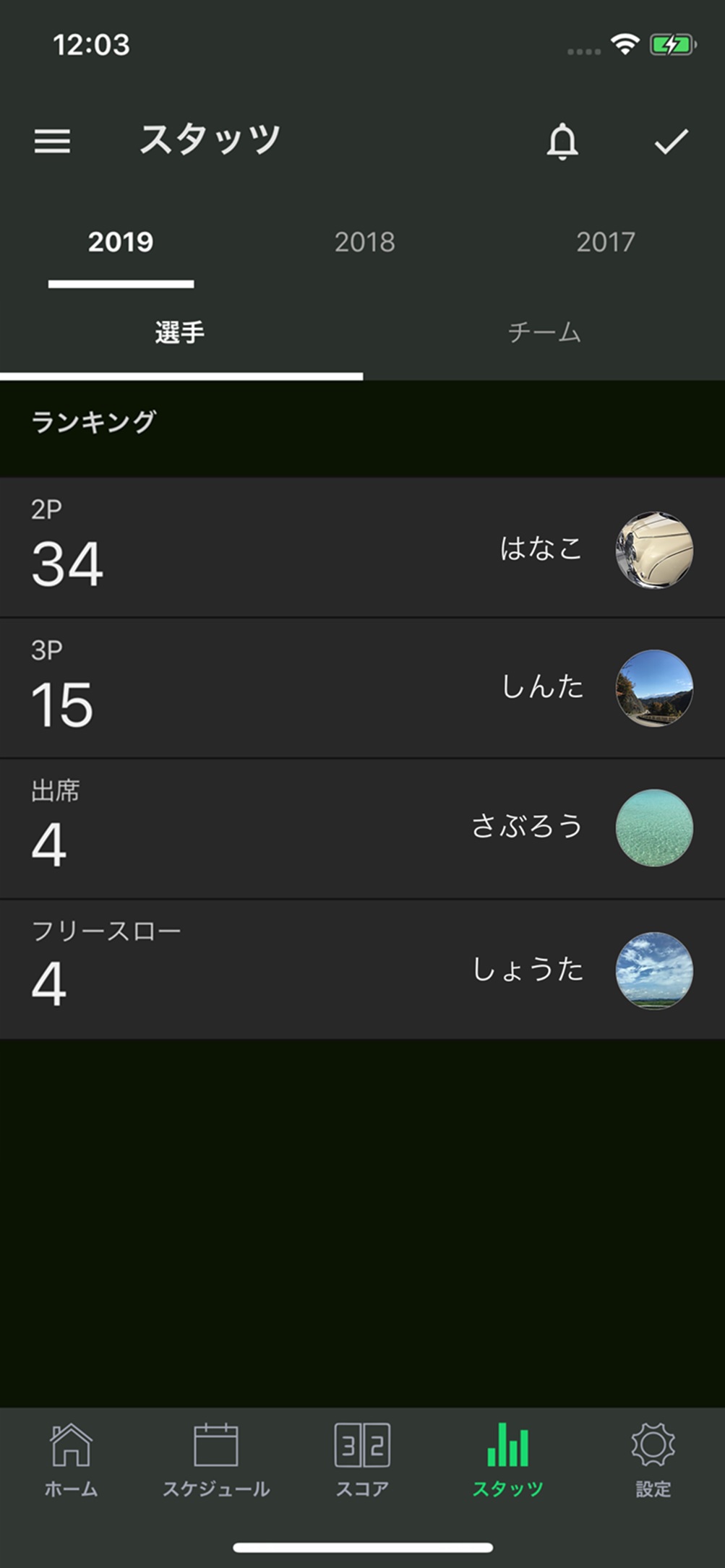The height and width of the screenshot is (1568, 725).
Task: Open the フリースロー ranking row for しょうた
Action: (x=362, y=970)
